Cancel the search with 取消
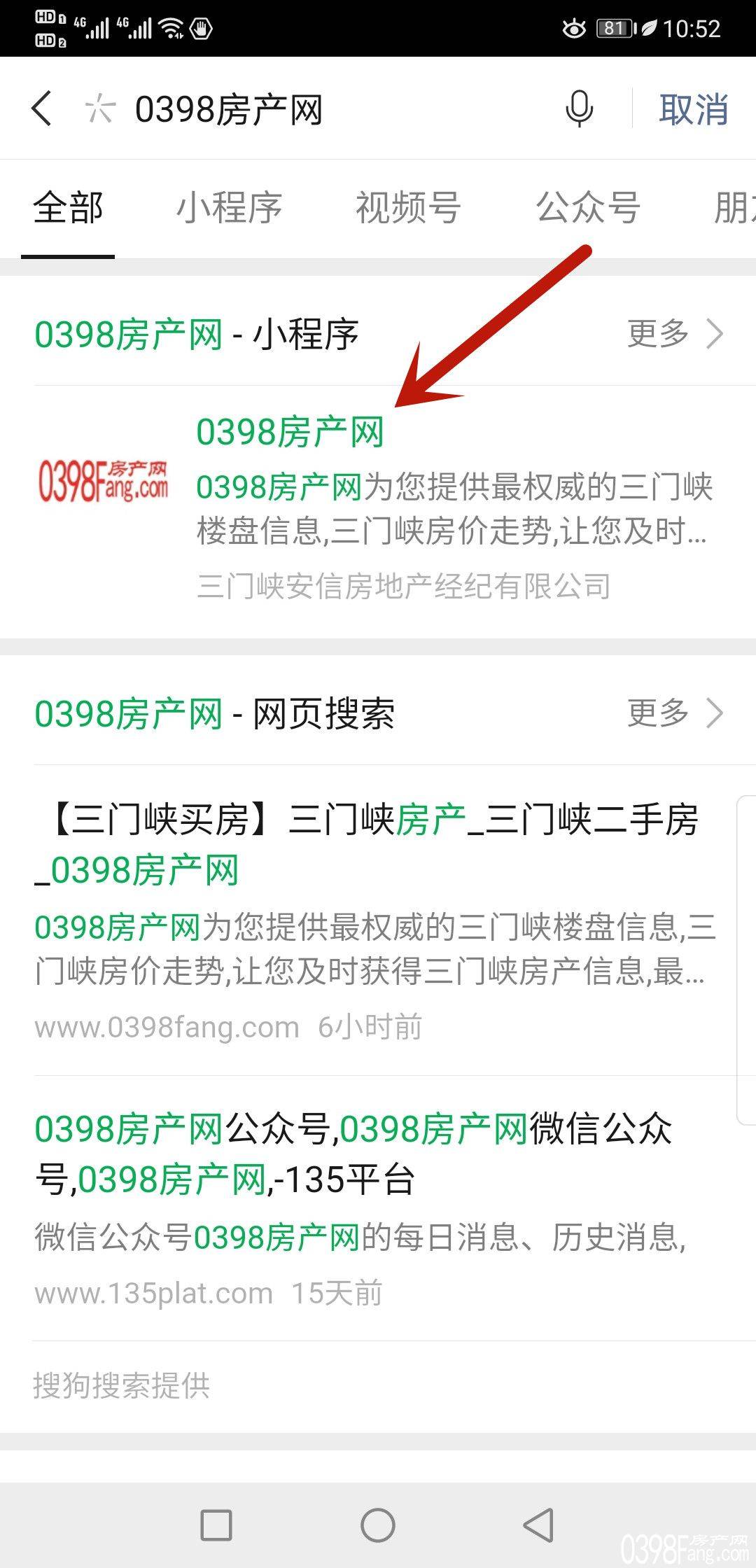The image size is (756, 1568). (x=693, y=110)
